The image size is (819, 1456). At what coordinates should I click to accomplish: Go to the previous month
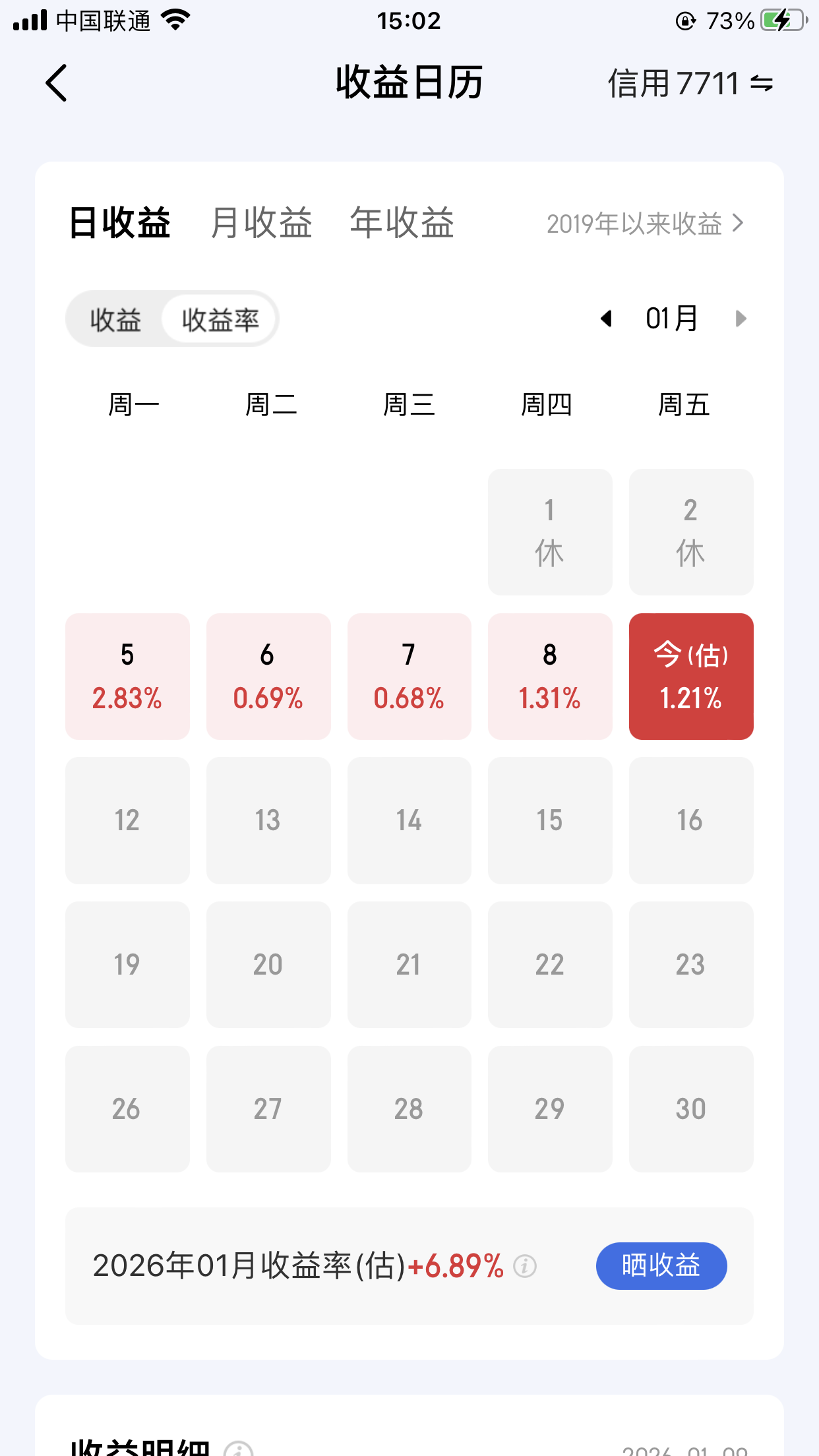pyautogui.click(x=606, y=319)
